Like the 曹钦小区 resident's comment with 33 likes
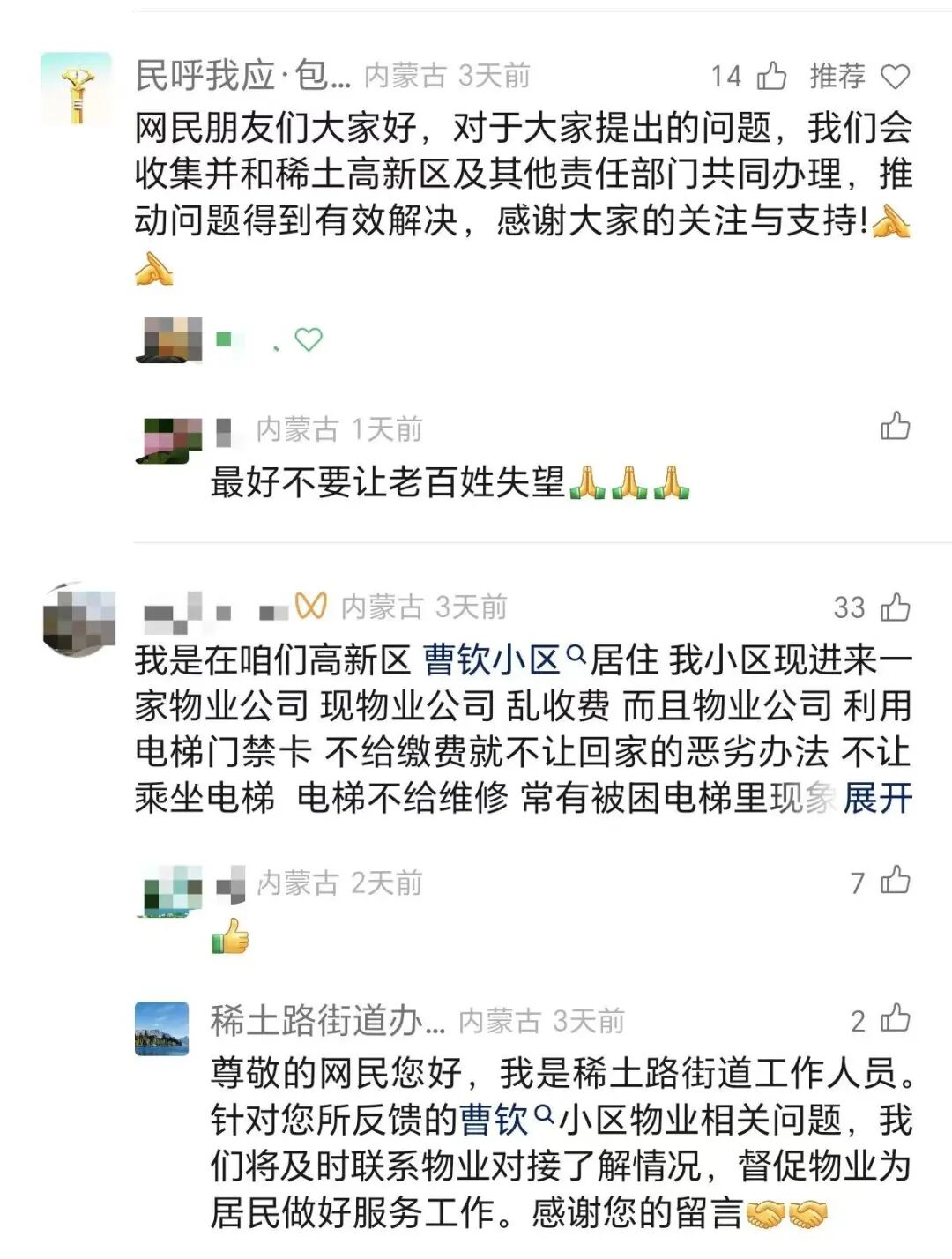 click(896, 607)
